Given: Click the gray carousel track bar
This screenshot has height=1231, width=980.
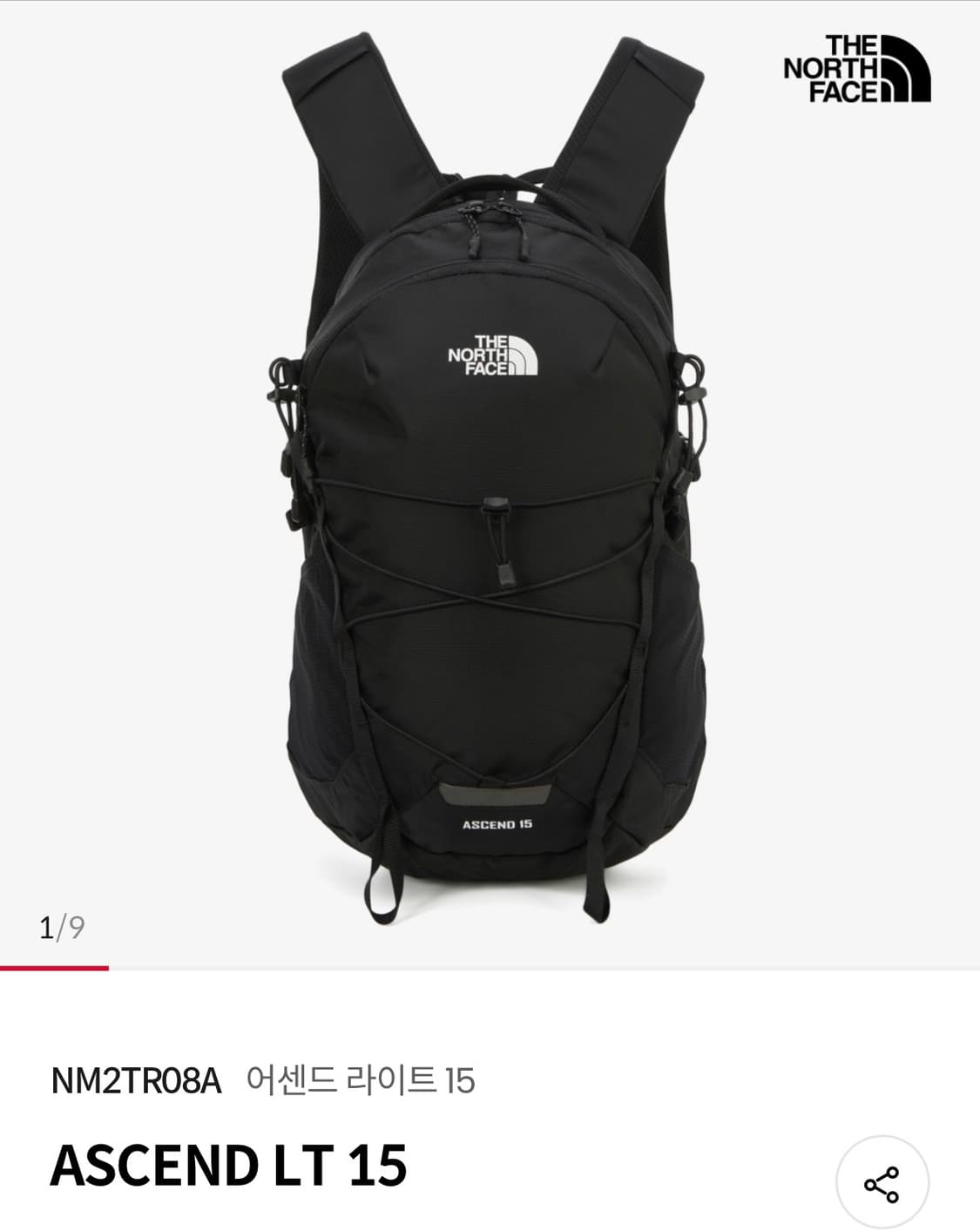Looking at the screenshot, I should [x=523, y=965].
